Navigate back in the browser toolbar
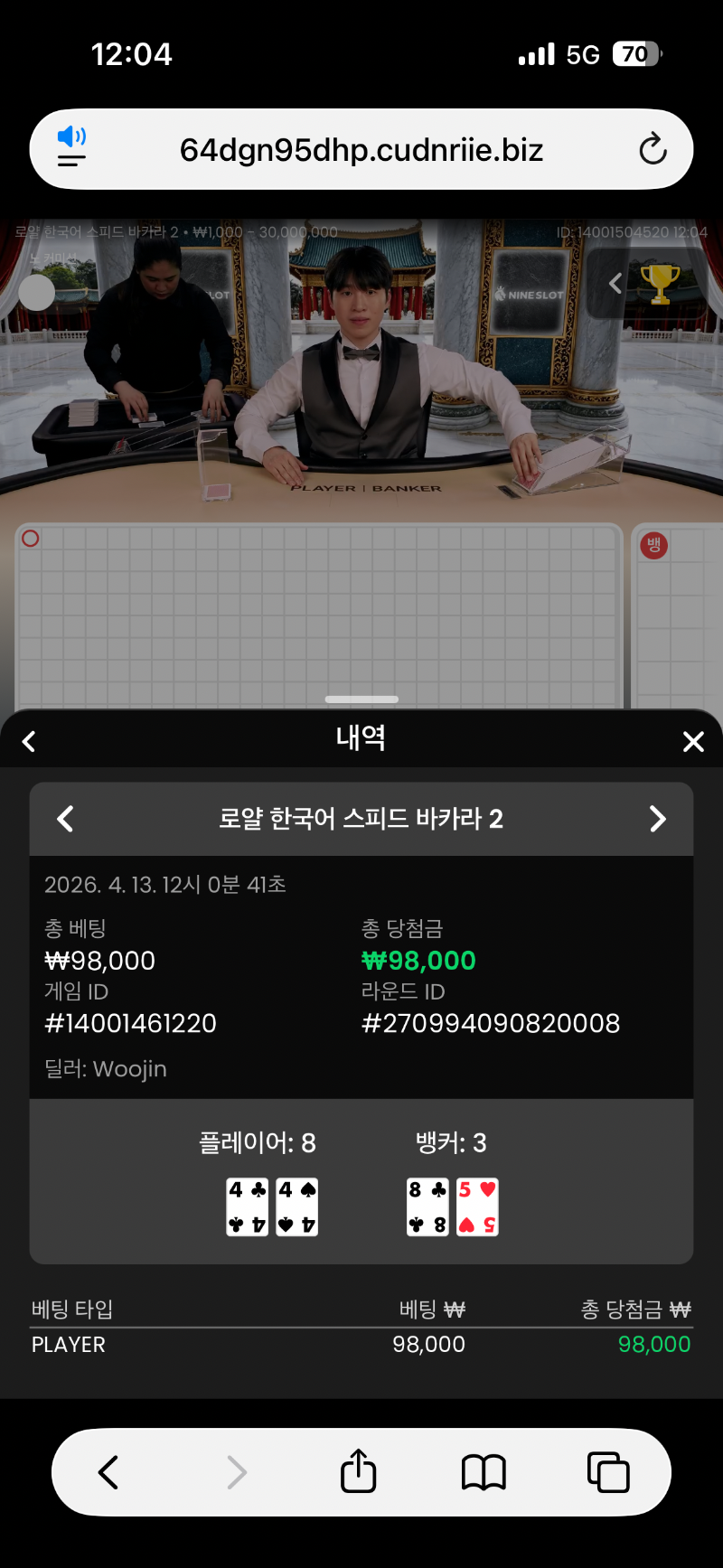The image size is (723, 1568). click(x=108, y=1472)
